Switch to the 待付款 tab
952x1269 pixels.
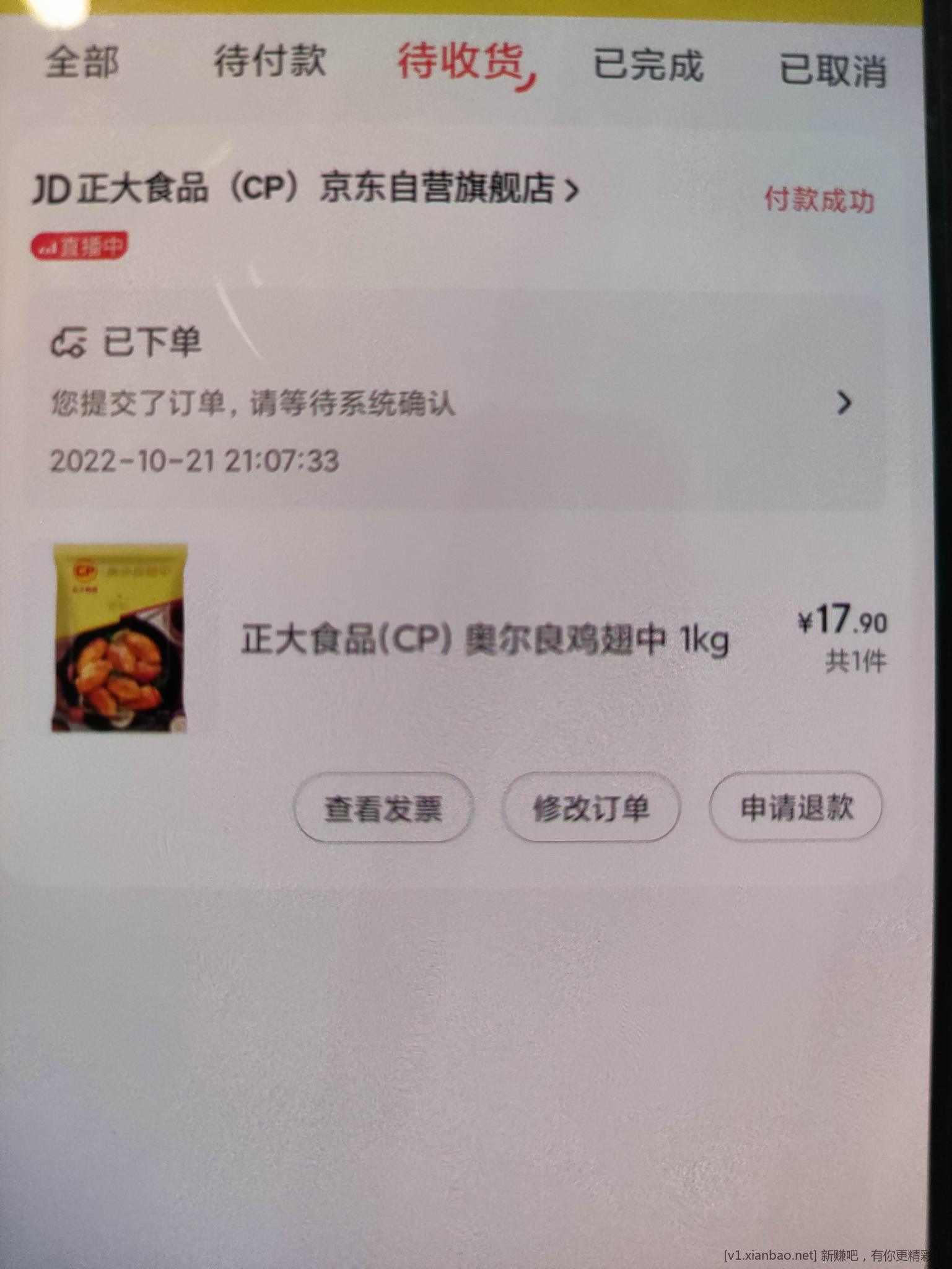[x=269, y=61]
